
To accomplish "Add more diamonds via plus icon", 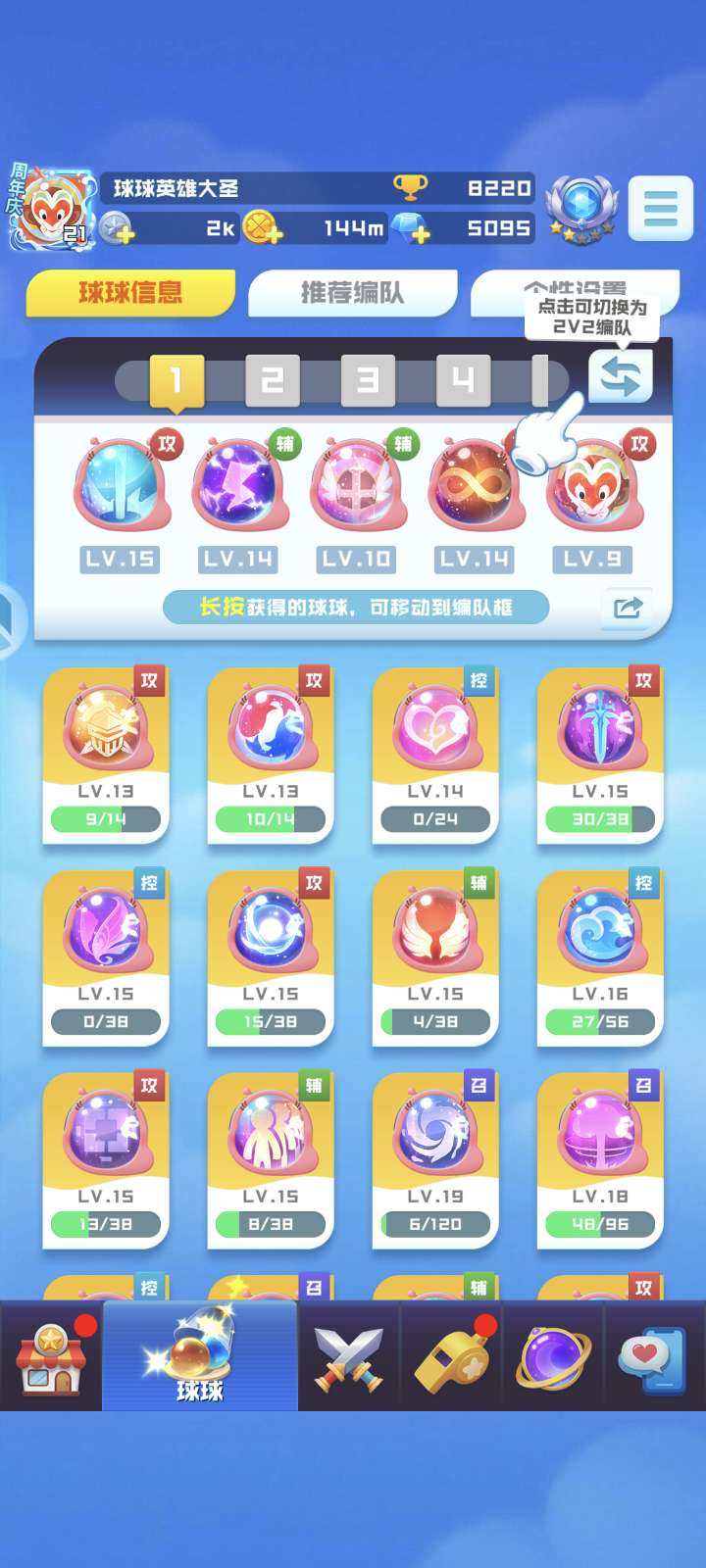I will point(420,233).
